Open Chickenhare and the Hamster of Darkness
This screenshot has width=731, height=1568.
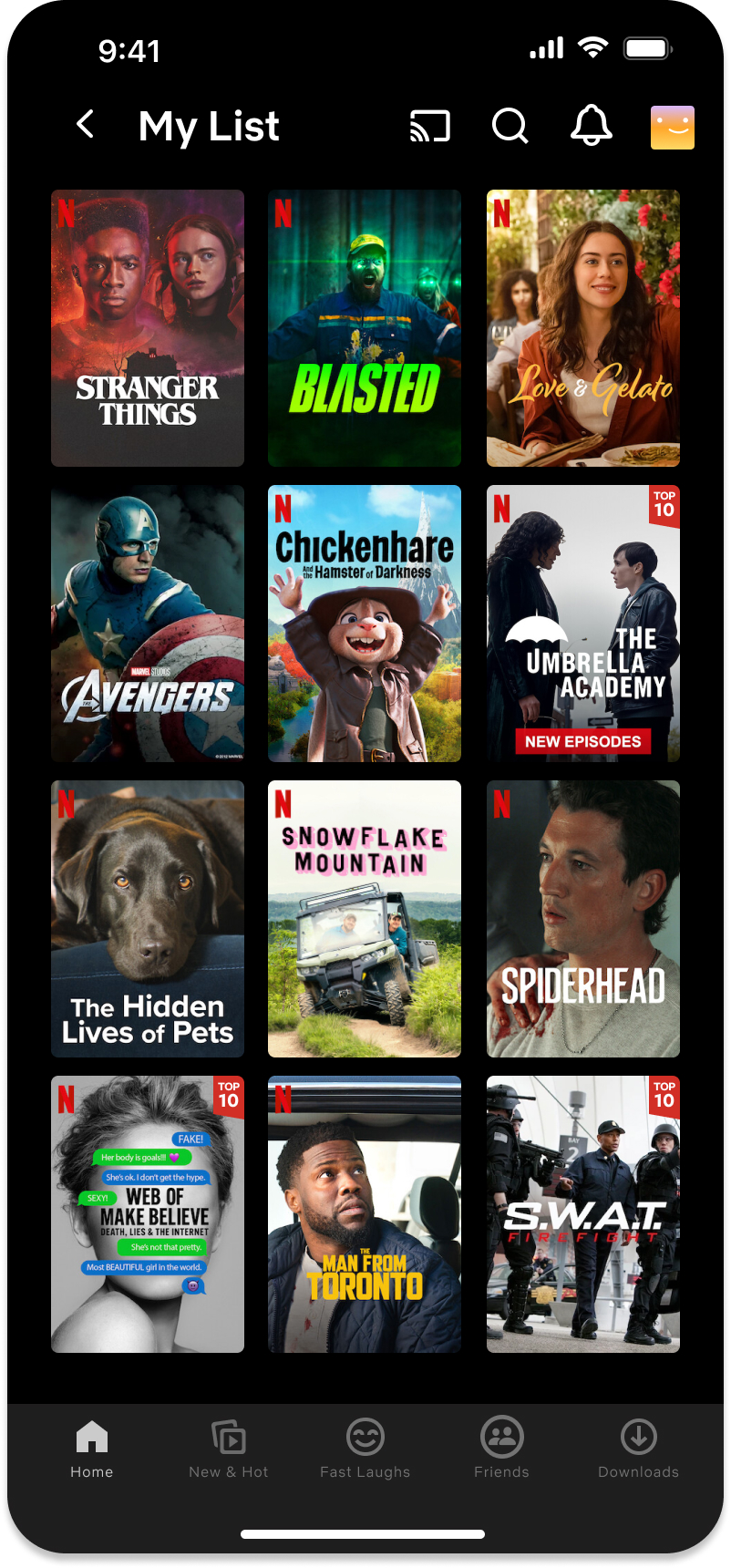click(365, 624)
